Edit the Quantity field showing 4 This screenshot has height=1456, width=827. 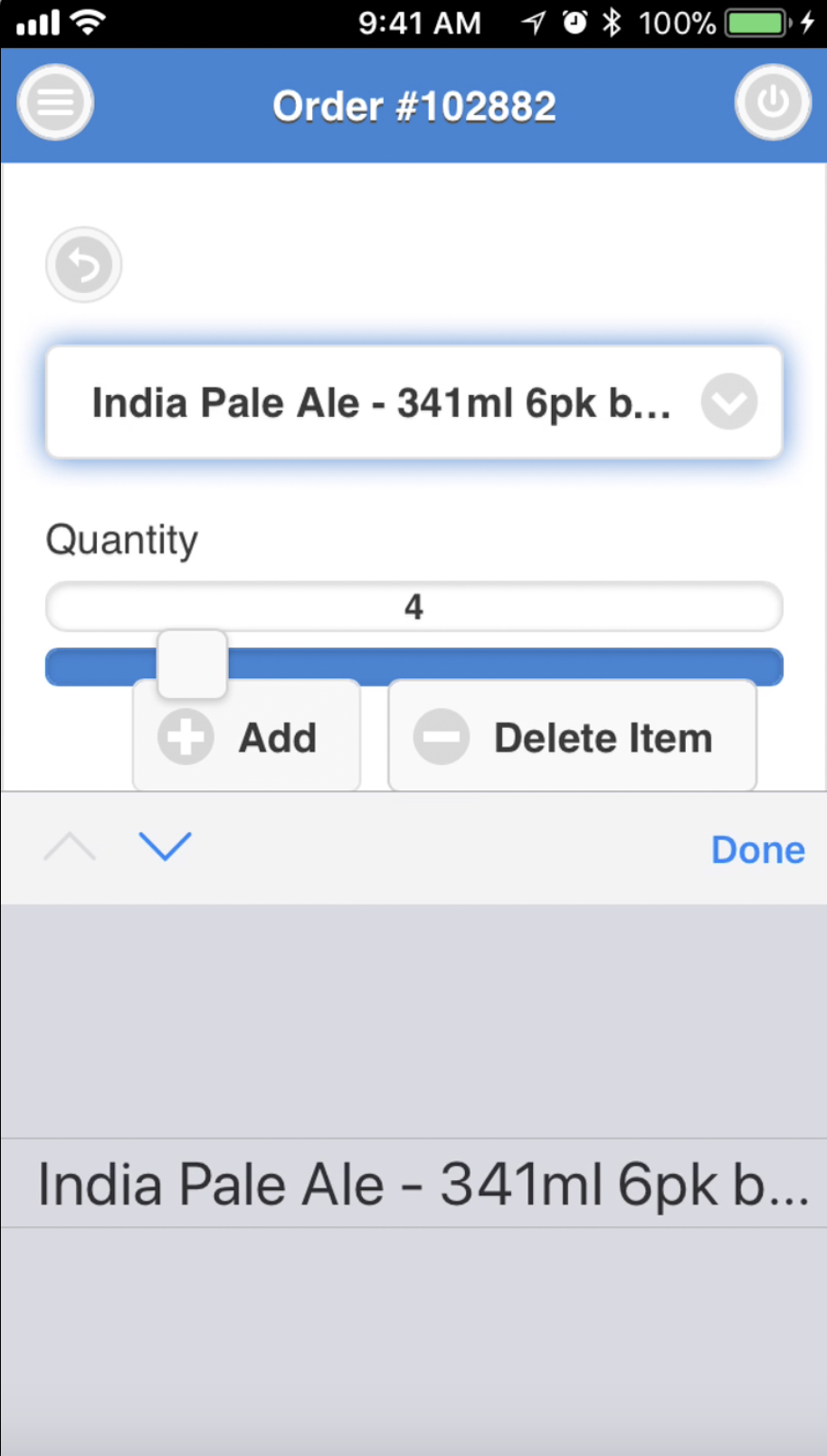click(414, 607)
